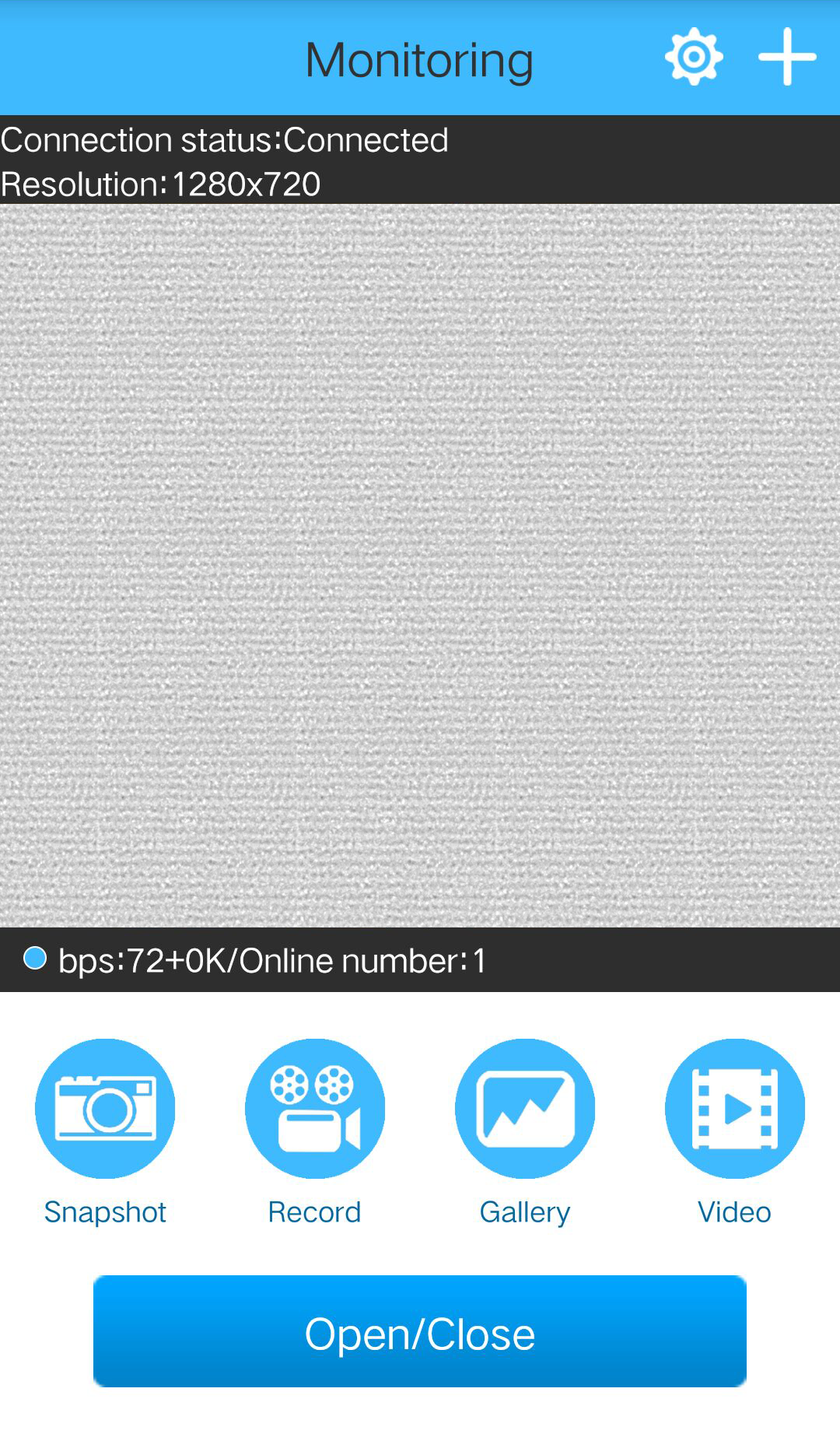Start recording with the Record button

315,1108
